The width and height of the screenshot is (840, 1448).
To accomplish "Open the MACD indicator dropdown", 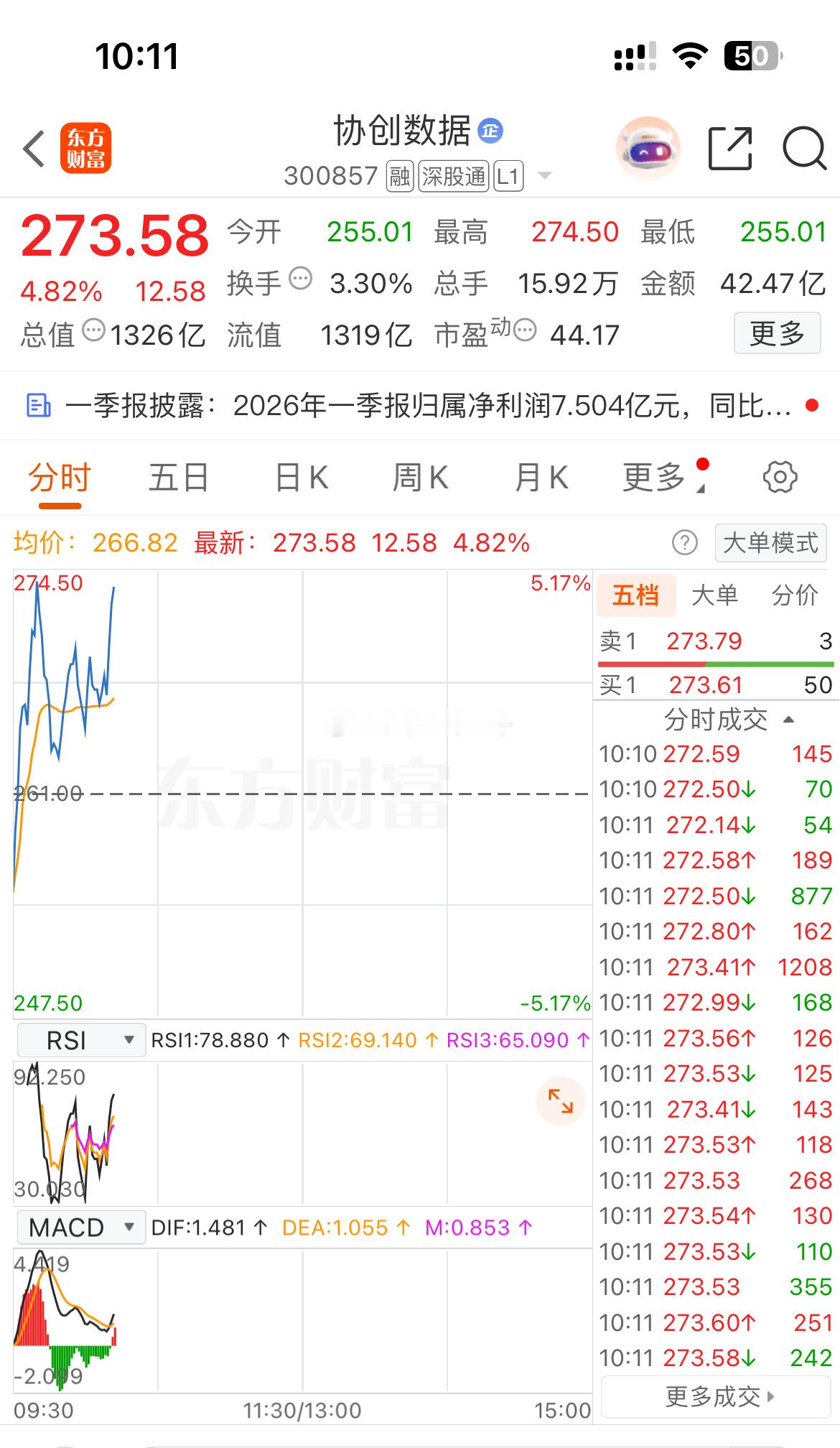I will click(80, 1227).
